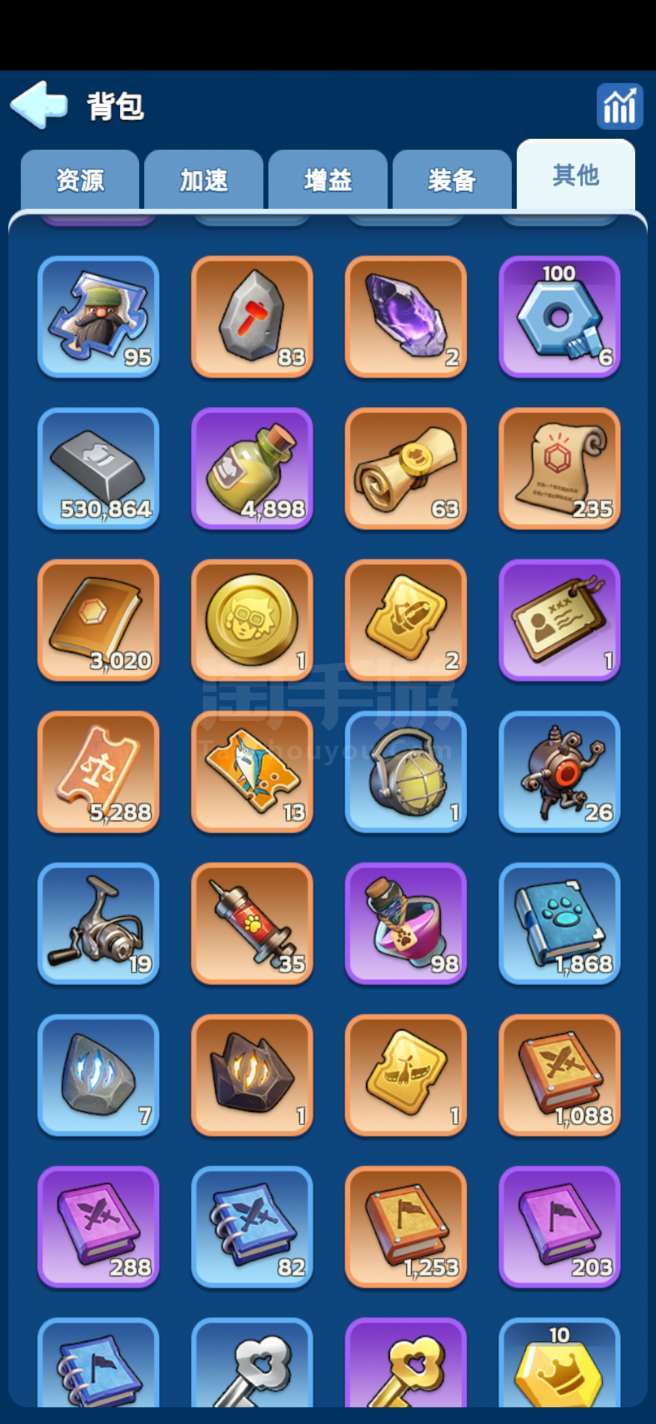
Task: Select the 其他 tab
Action: click(575, 176)
